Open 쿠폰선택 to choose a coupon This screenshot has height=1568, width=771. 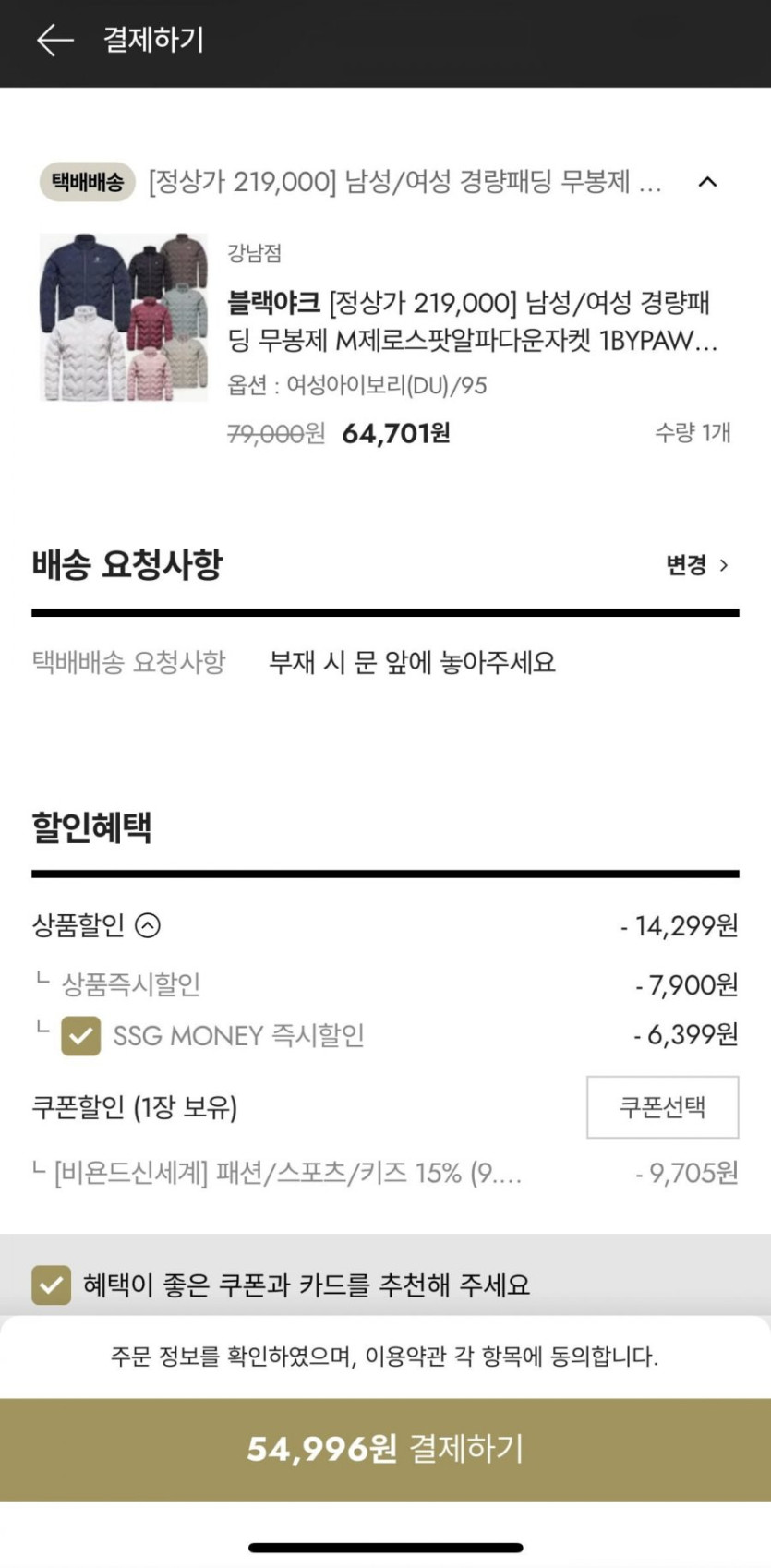tap(662, 1106)
